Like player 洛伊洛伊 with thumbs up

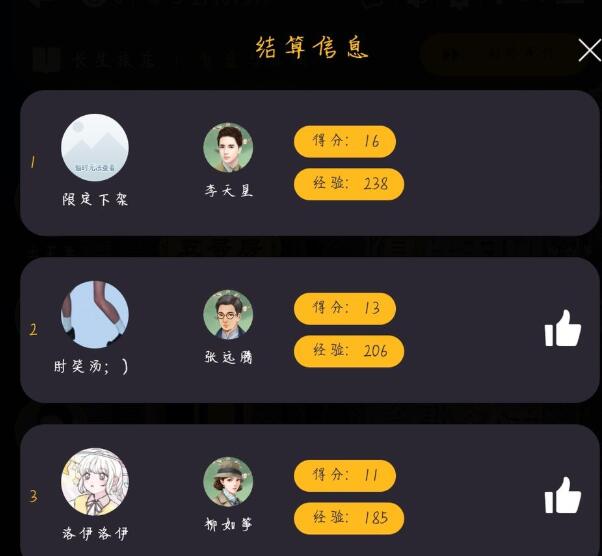[563, 495]
